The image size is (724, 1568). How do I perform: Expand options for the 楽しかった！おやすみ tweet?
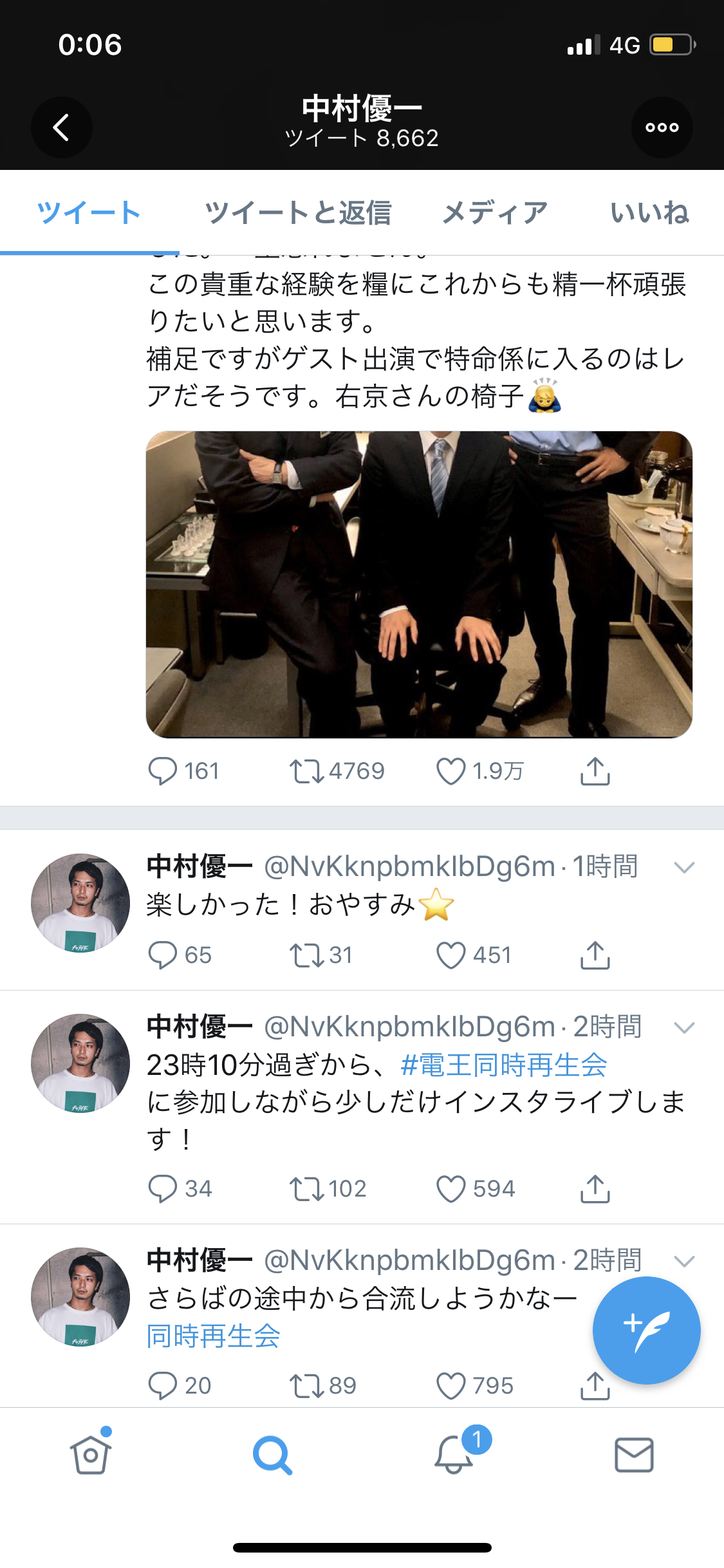click(683, 868)
